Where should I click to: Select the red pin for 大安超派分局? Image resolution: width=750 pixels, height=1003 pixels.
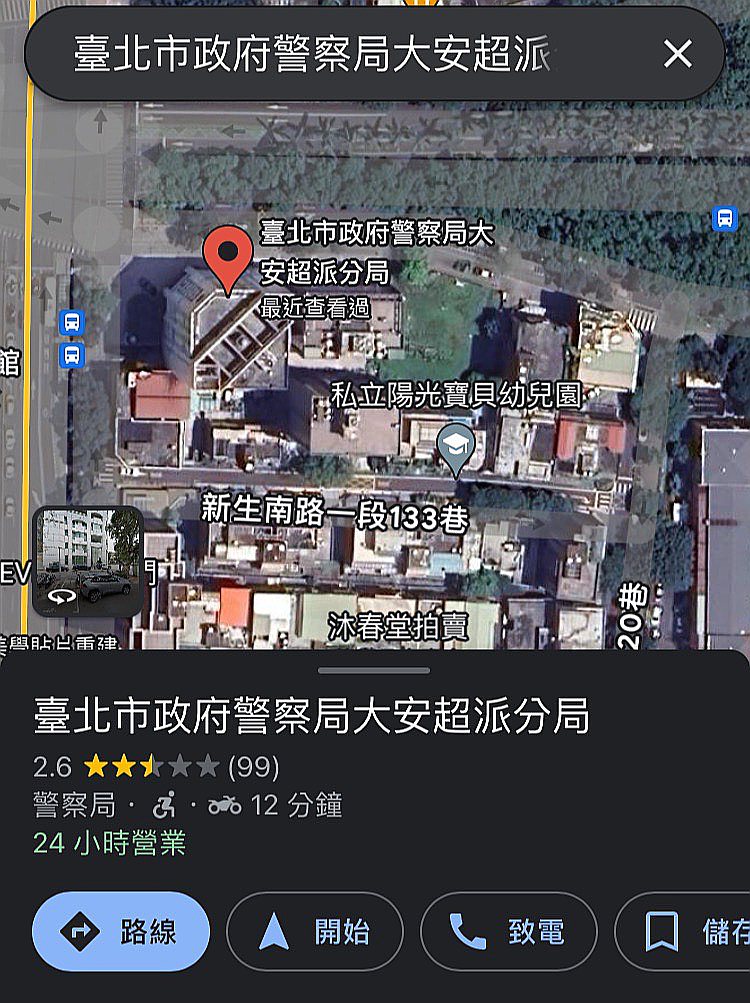[228, 257]
